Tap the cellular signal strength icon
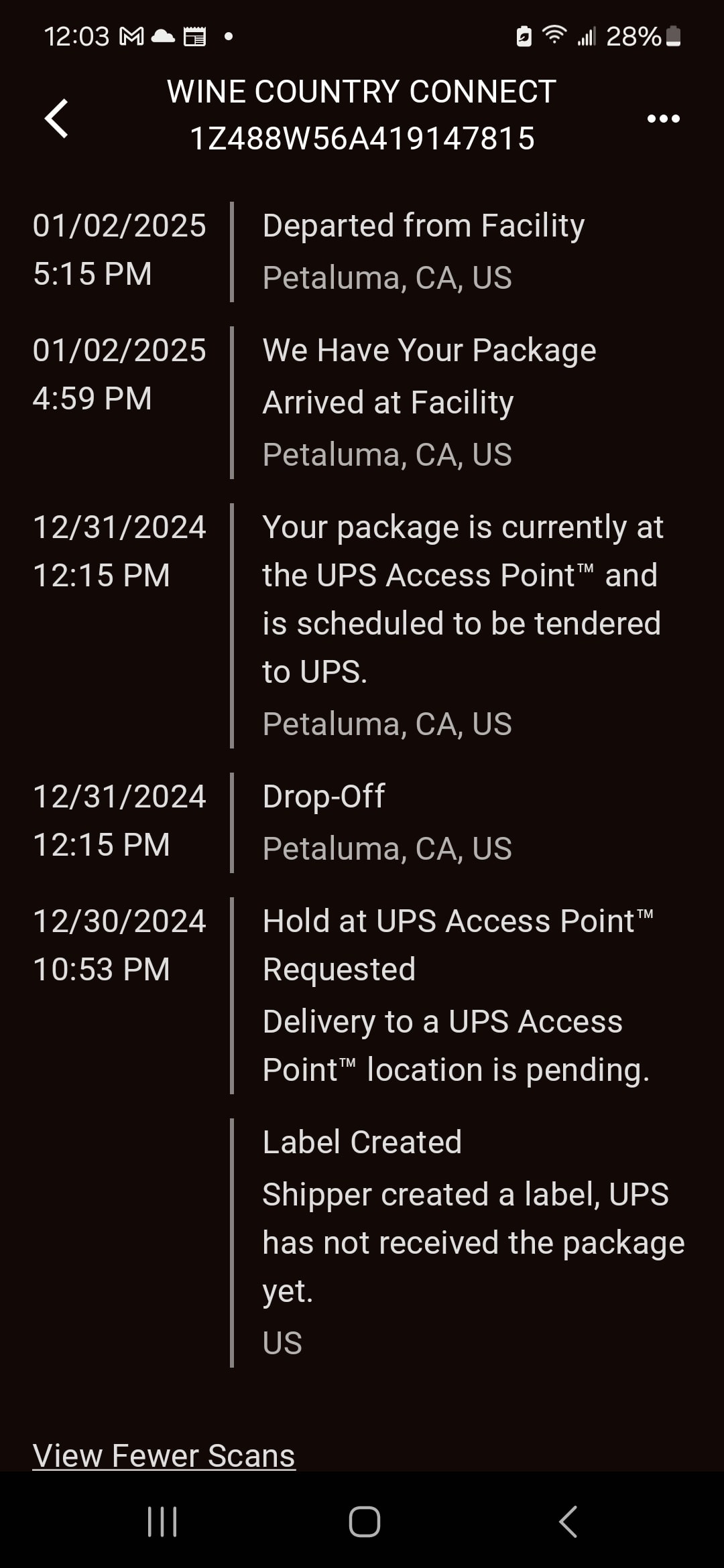The height and width of the screenshot is (1568, 724). (x=587, y=36)
